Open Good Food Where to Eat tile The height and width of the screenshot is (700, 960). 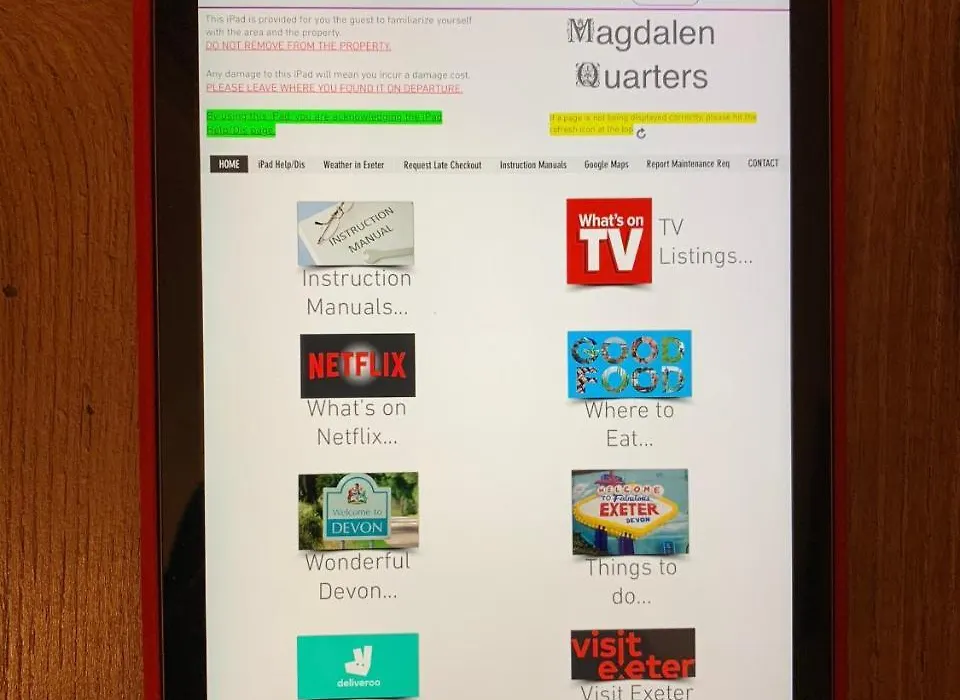[x=629, y=364]
